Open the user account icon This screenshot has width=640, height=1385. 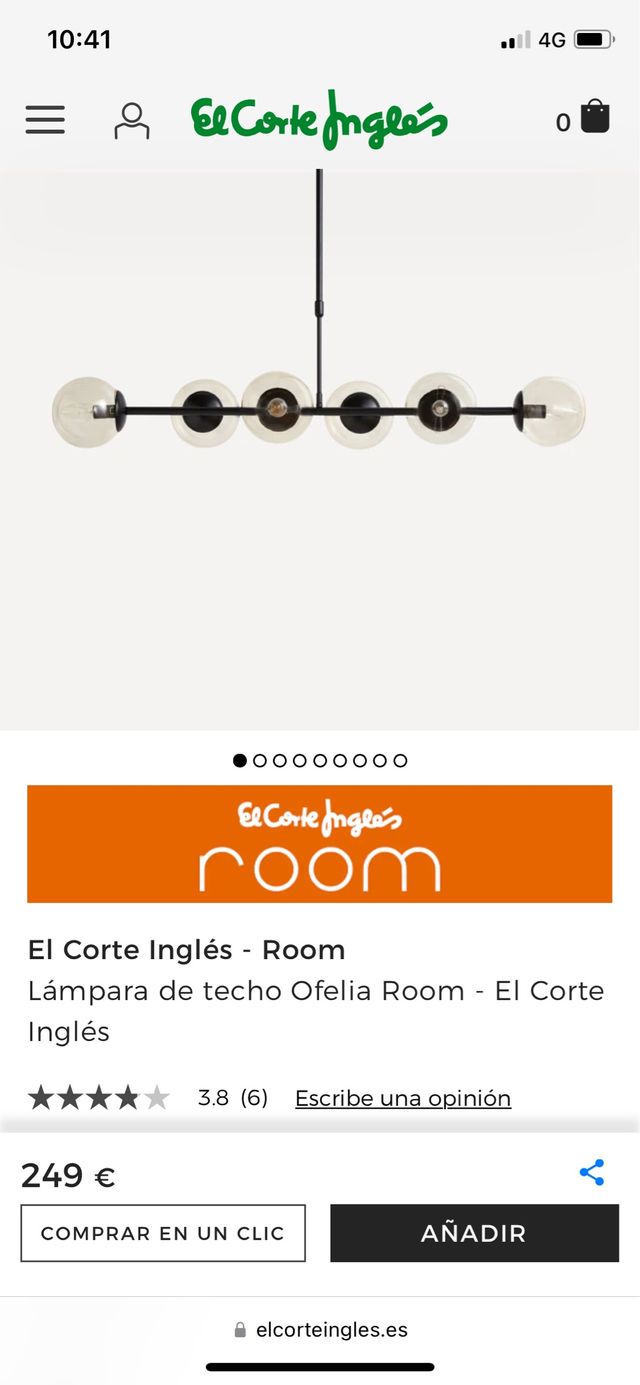[131, 121]
